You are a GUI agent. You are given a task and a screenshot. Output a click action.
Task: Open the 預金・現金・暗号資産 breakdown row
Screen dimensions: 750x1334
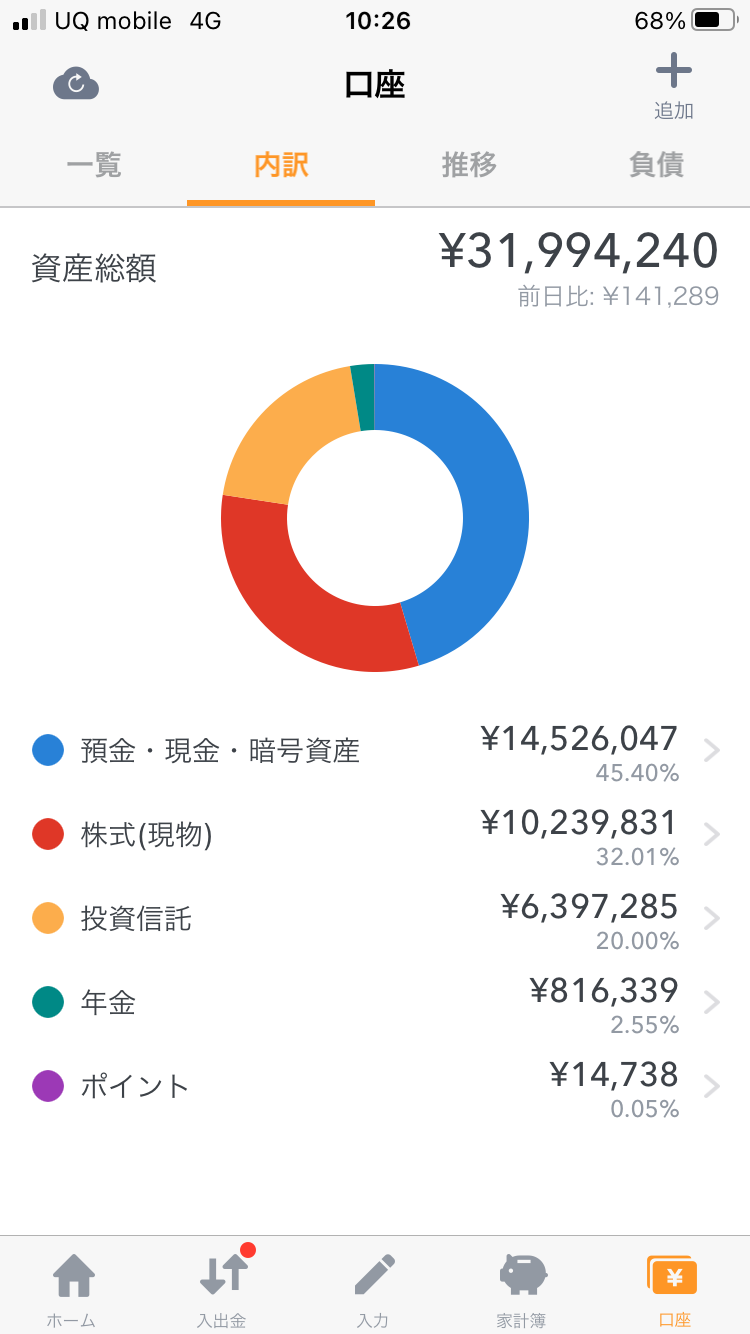(375, 751)
